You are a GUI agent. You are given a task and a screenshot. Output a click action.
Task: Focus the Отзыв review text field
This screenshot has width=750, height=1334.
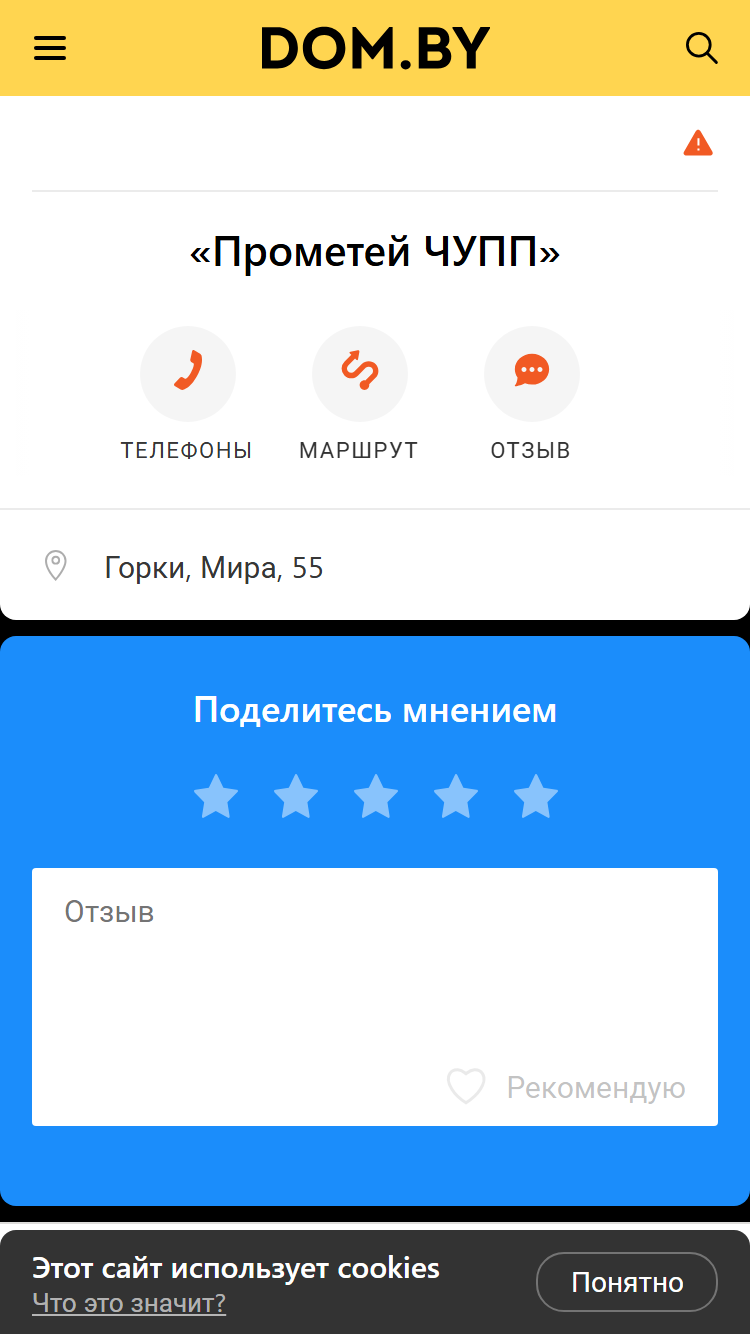coord(375,997)
